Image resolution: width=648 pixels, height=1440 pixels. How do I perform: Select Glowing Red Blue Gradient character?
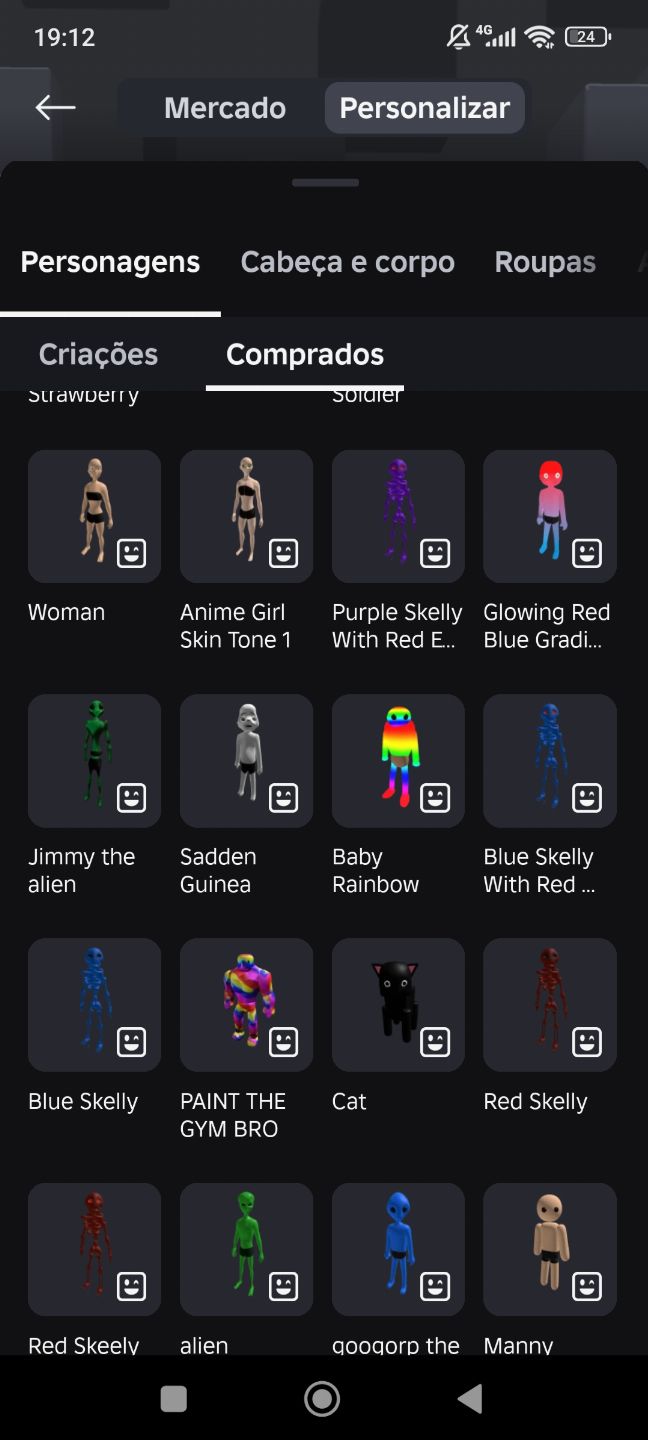tap(550, 516)
